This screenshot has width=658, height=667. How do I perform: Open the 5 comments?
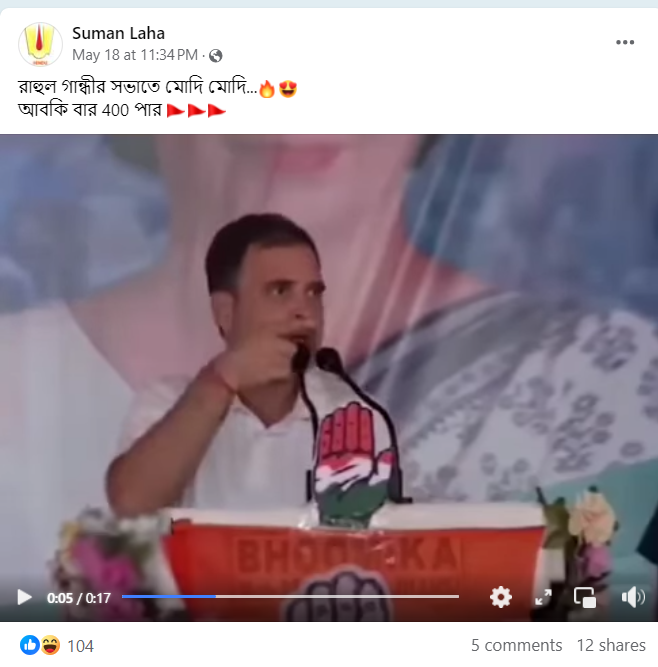tap(516, 646)
